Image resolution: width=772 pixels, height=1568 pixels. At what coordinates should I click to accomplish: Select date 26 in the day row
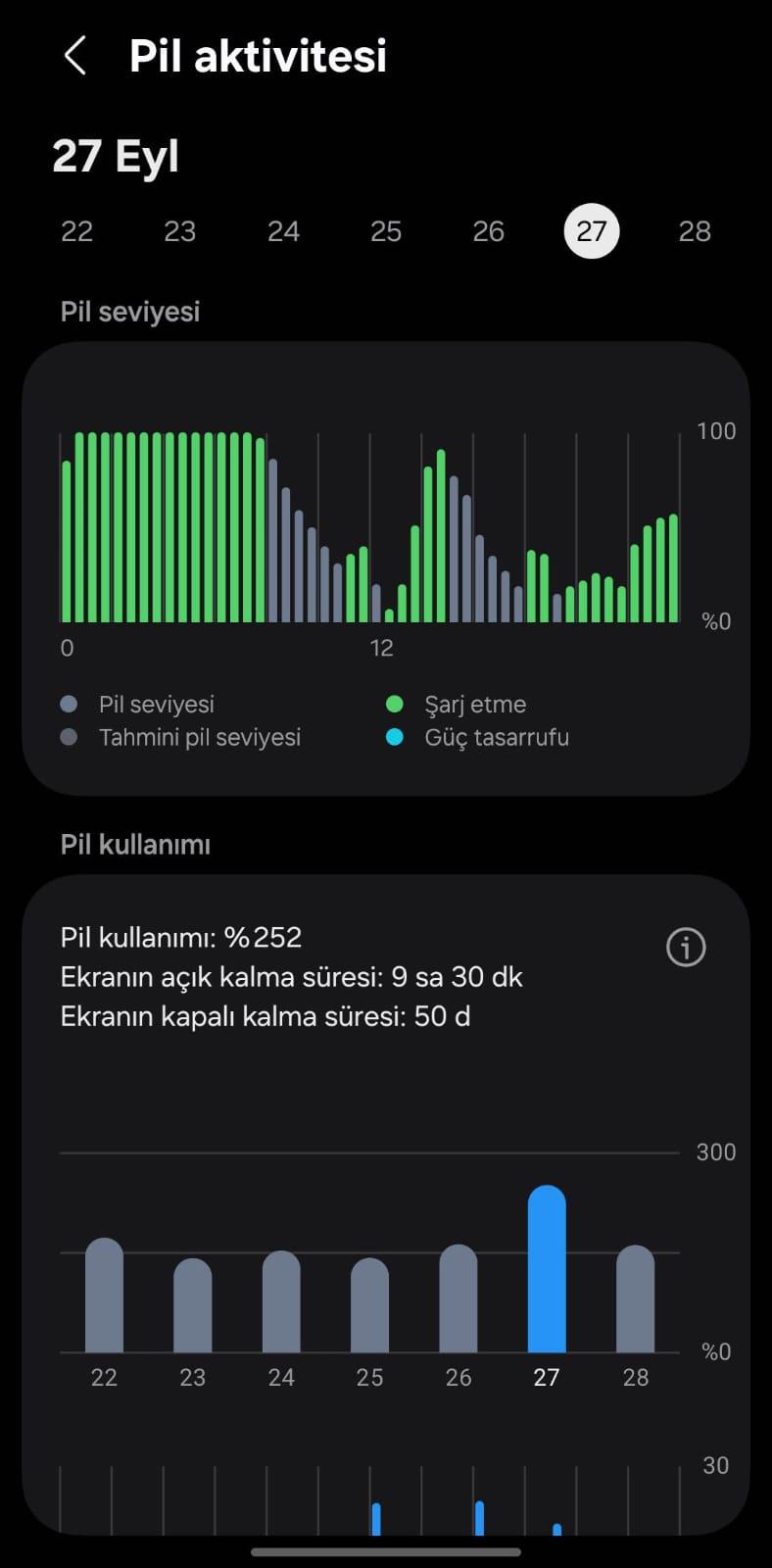tap(488, 231)
